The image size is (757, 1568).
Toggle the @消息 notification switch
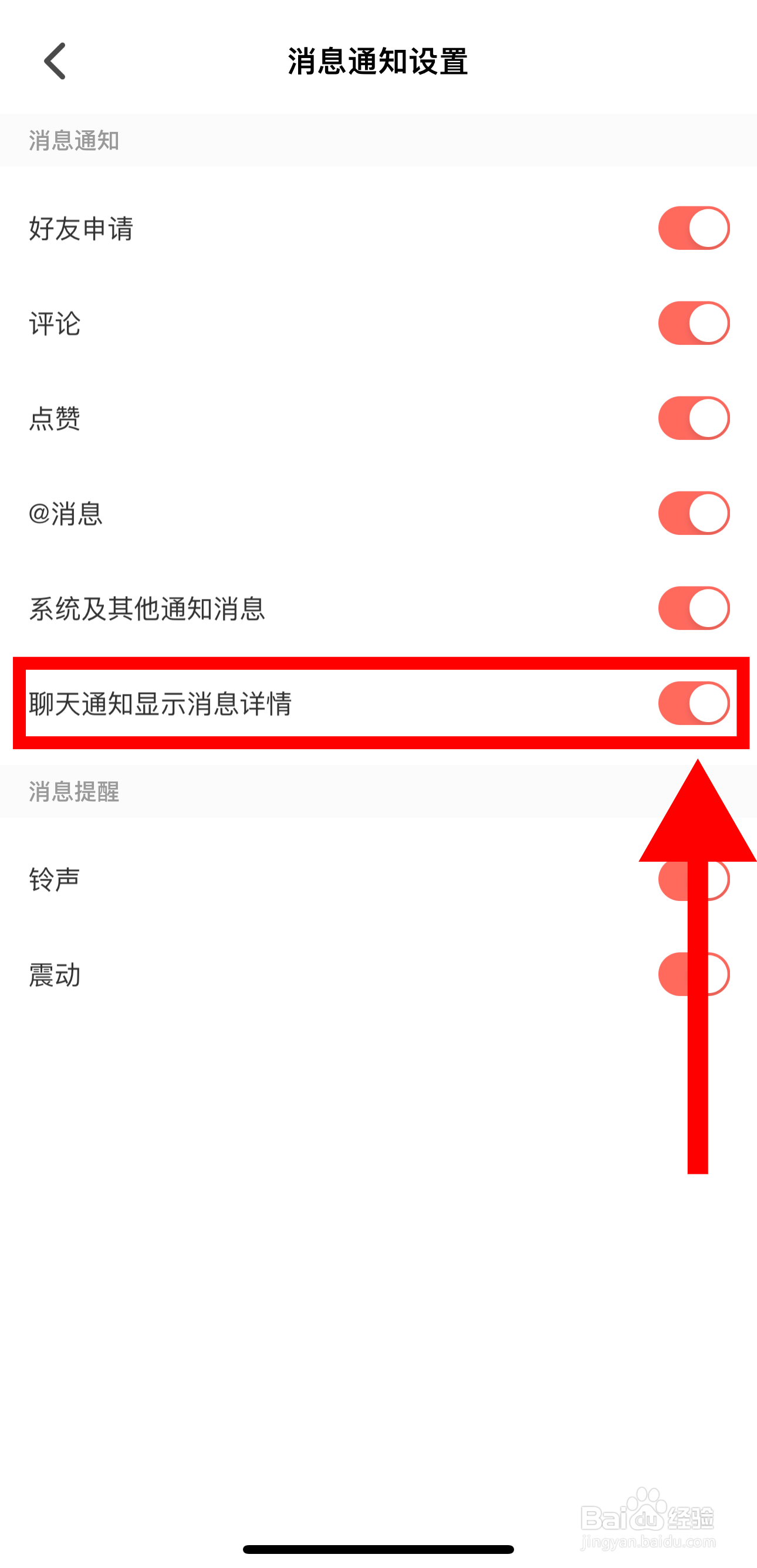tap(693, 513)
